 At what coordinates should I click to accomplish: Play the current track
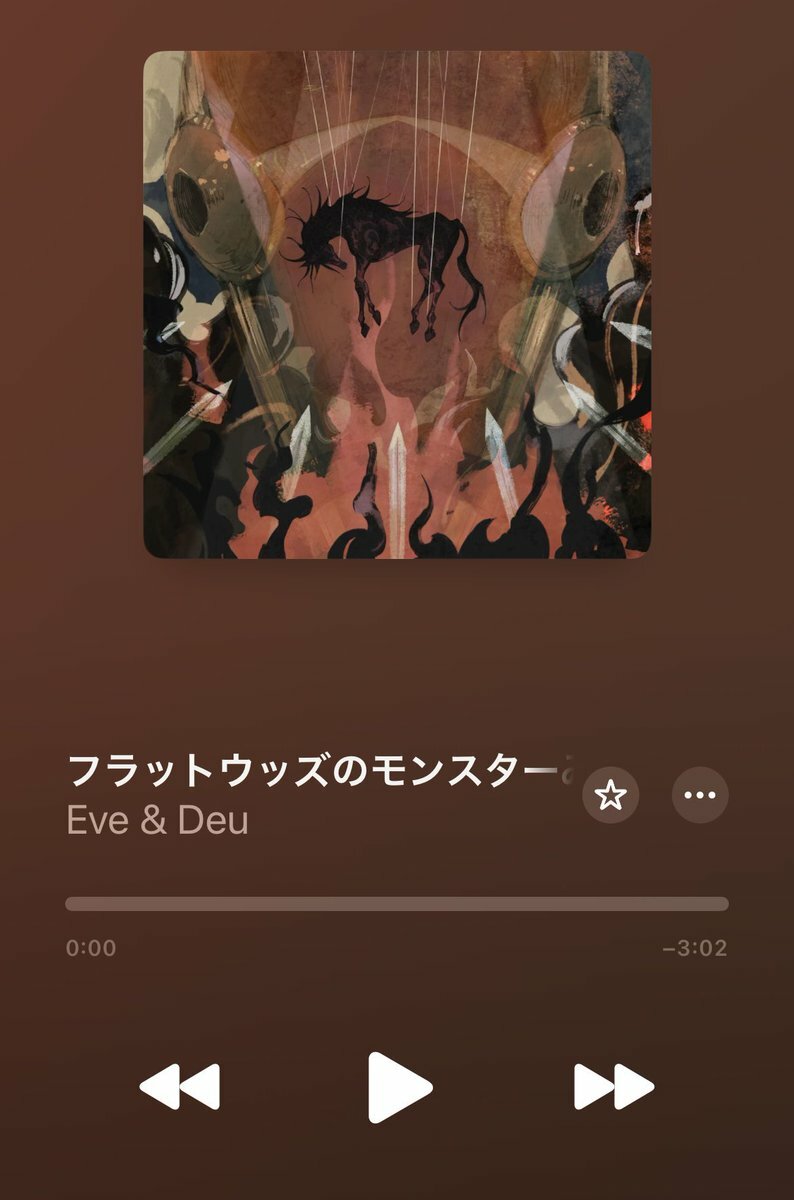(x=399, y=1087)
